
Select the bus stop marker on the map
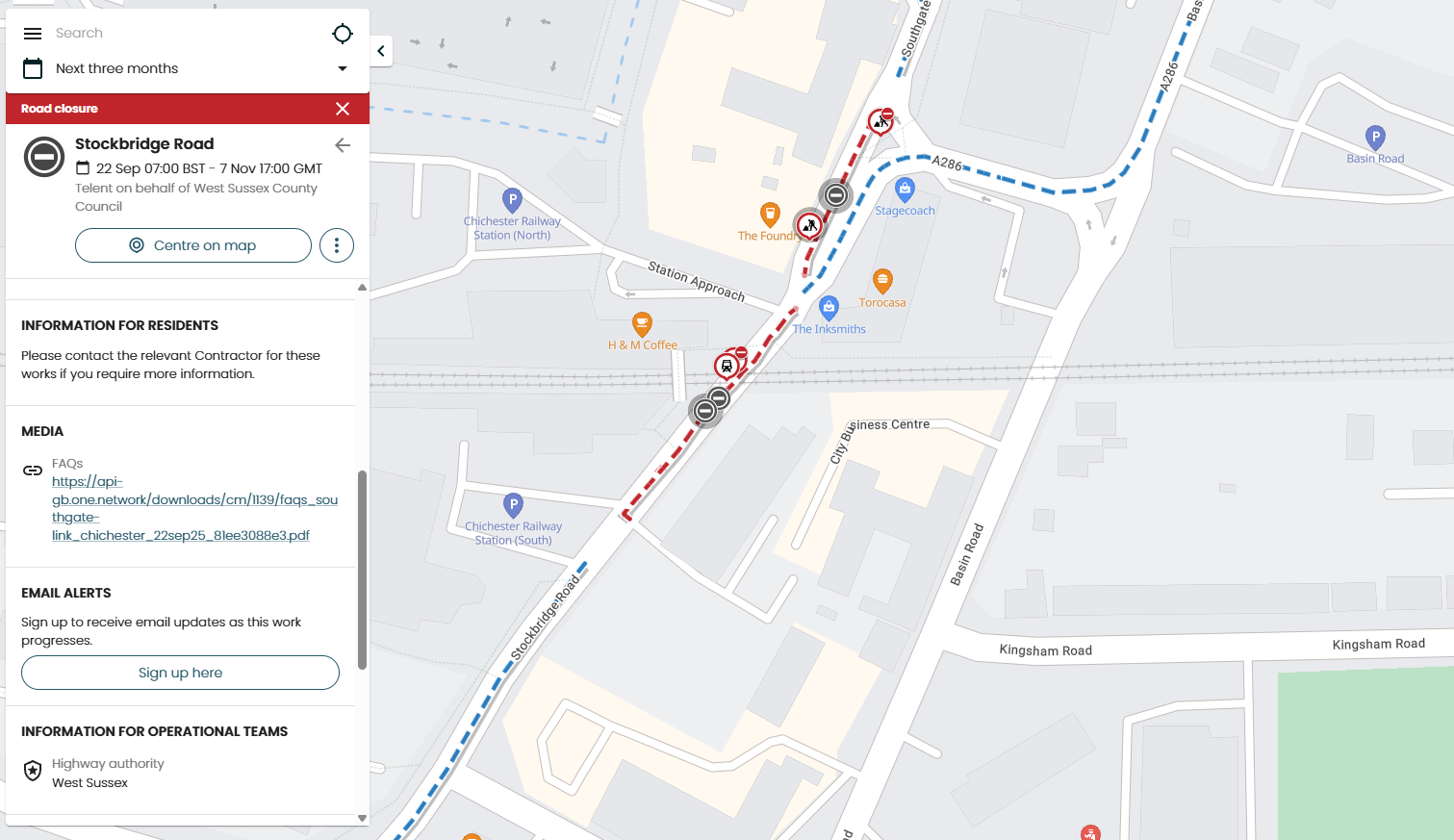tap(727, 366)
